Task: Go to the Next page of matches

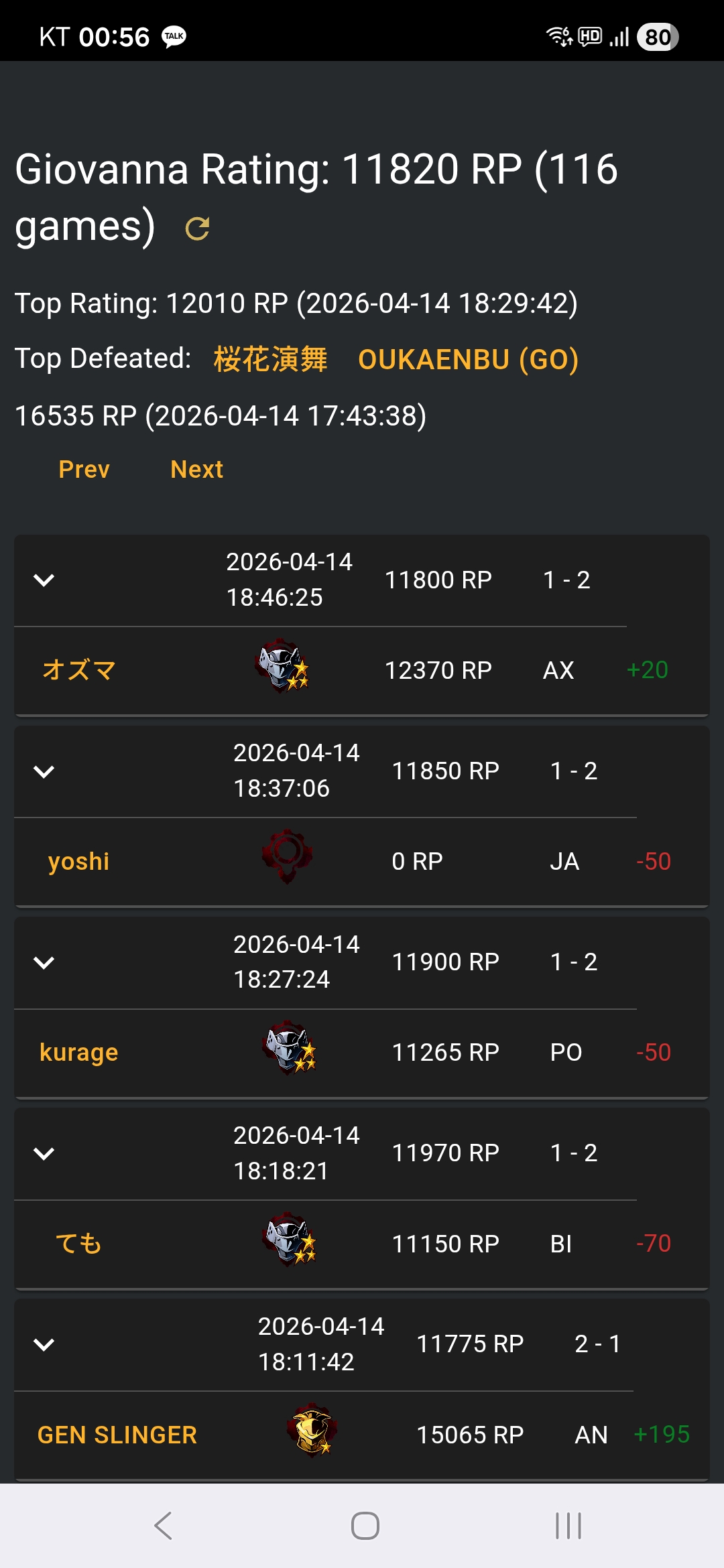Action: pyautogui.click(x=196, y=470)
